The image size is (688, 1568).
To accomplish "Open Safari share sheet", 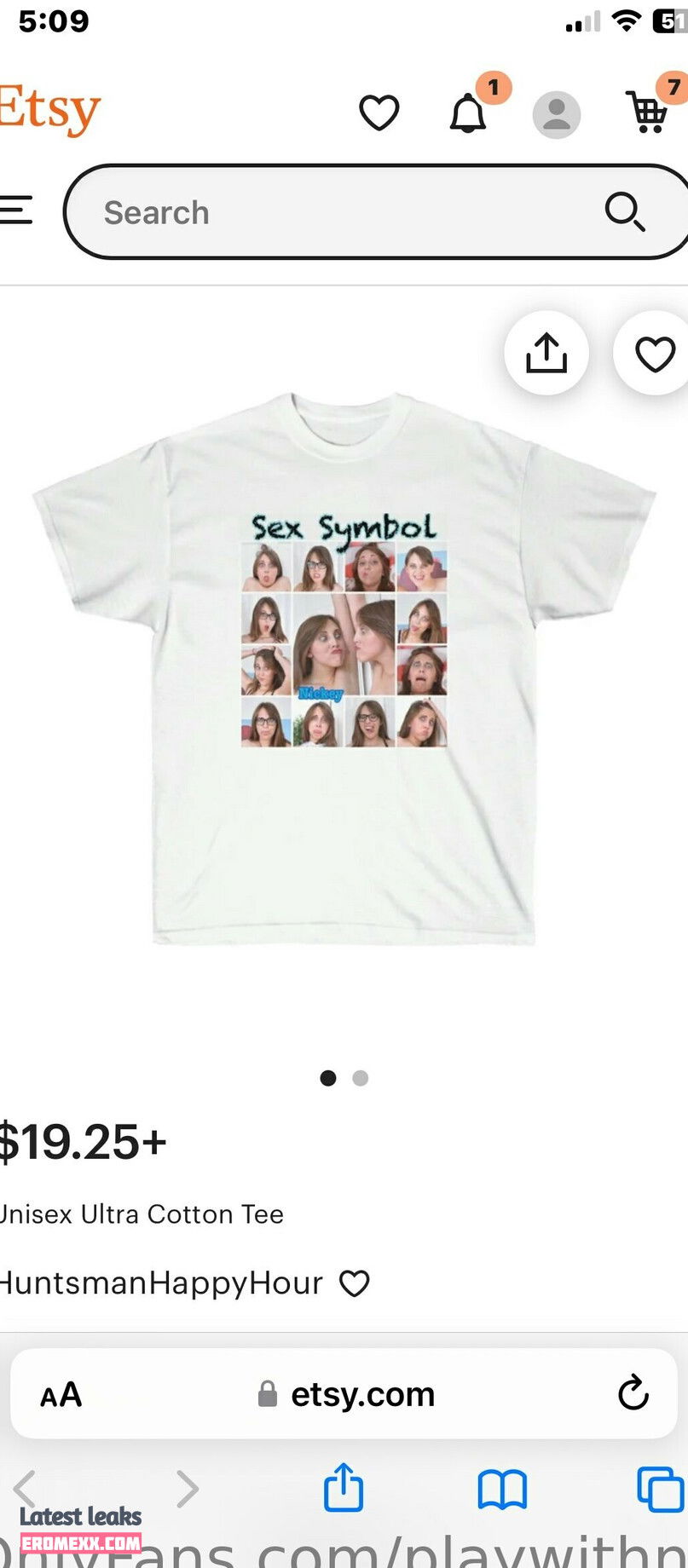I will (x=344, y=1488).
